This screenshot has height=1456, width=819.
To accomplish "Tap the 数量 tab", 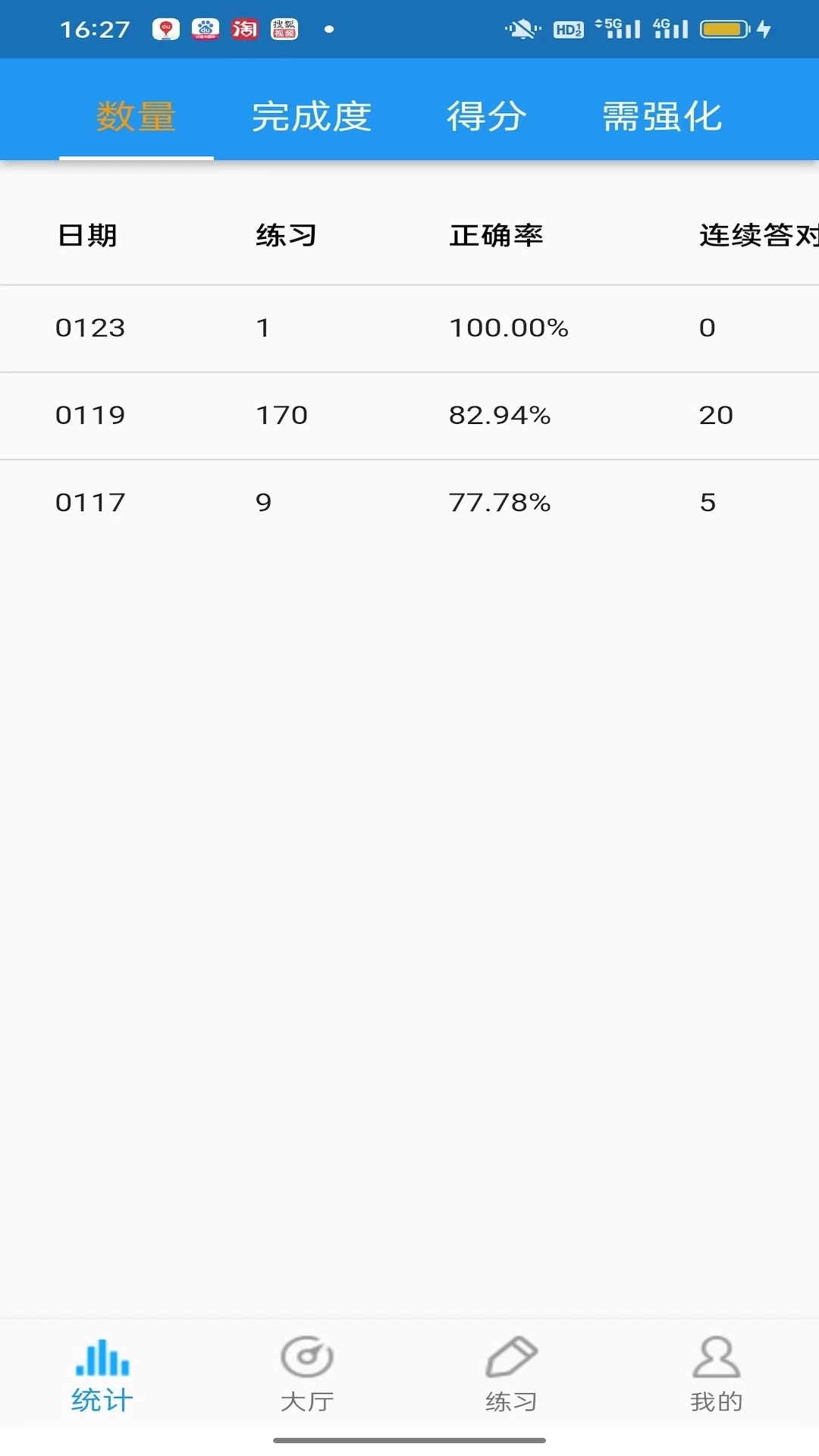I will coord(136,116).
